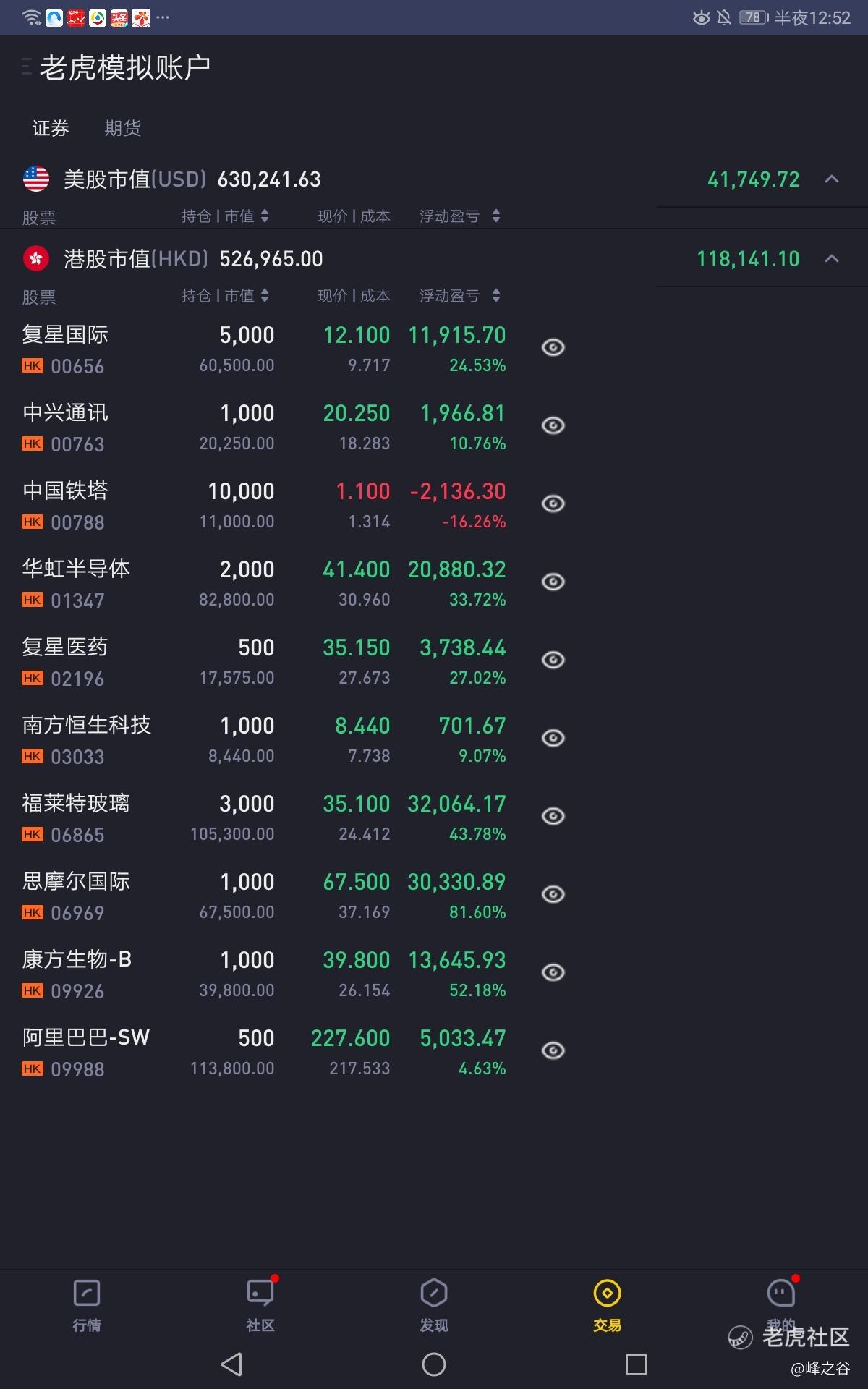
Task: Open the 社区 tab
Action: [260, 1306]
